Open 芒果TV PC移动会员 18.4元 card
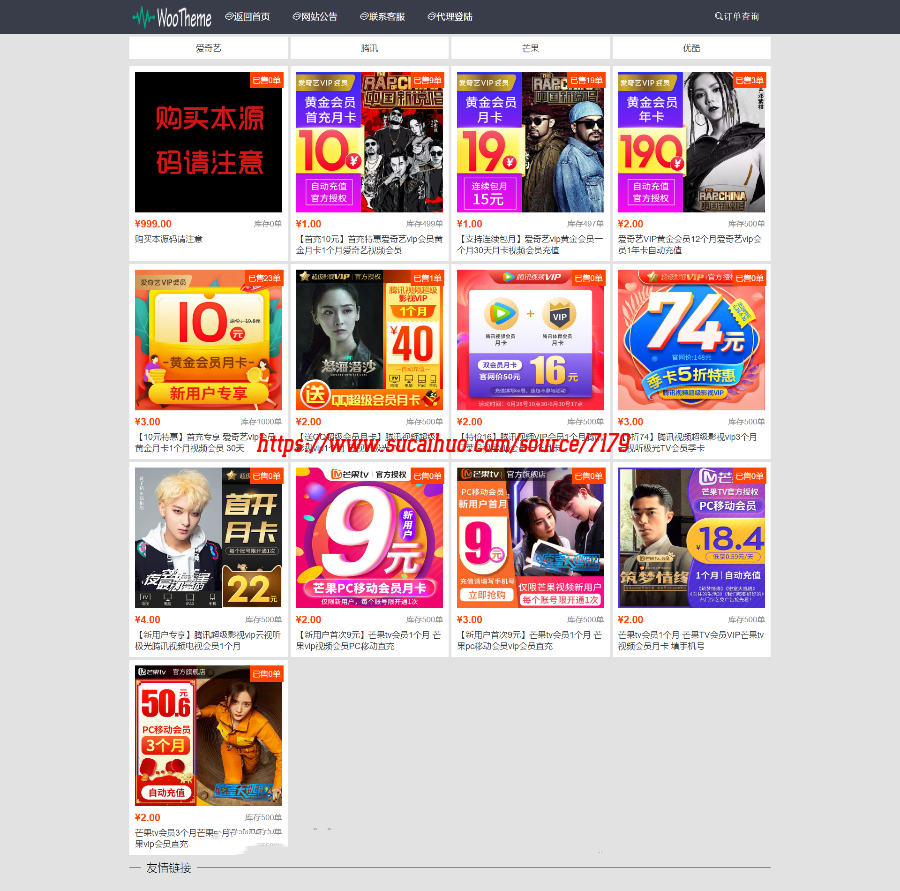 pos(691,538)
